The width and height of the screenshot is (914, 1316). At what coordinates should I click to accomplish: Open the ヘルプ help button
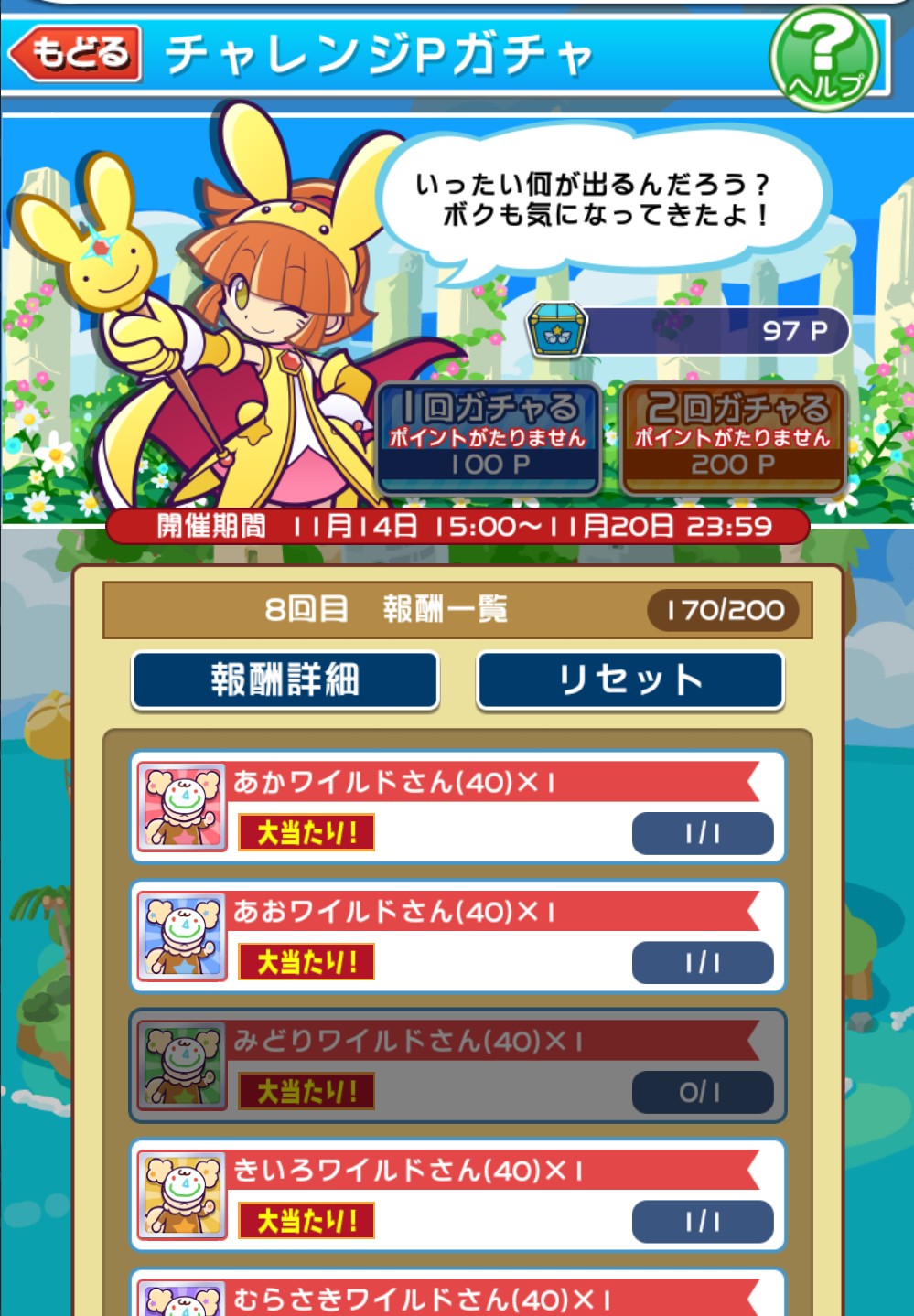[x=824, y=57]
